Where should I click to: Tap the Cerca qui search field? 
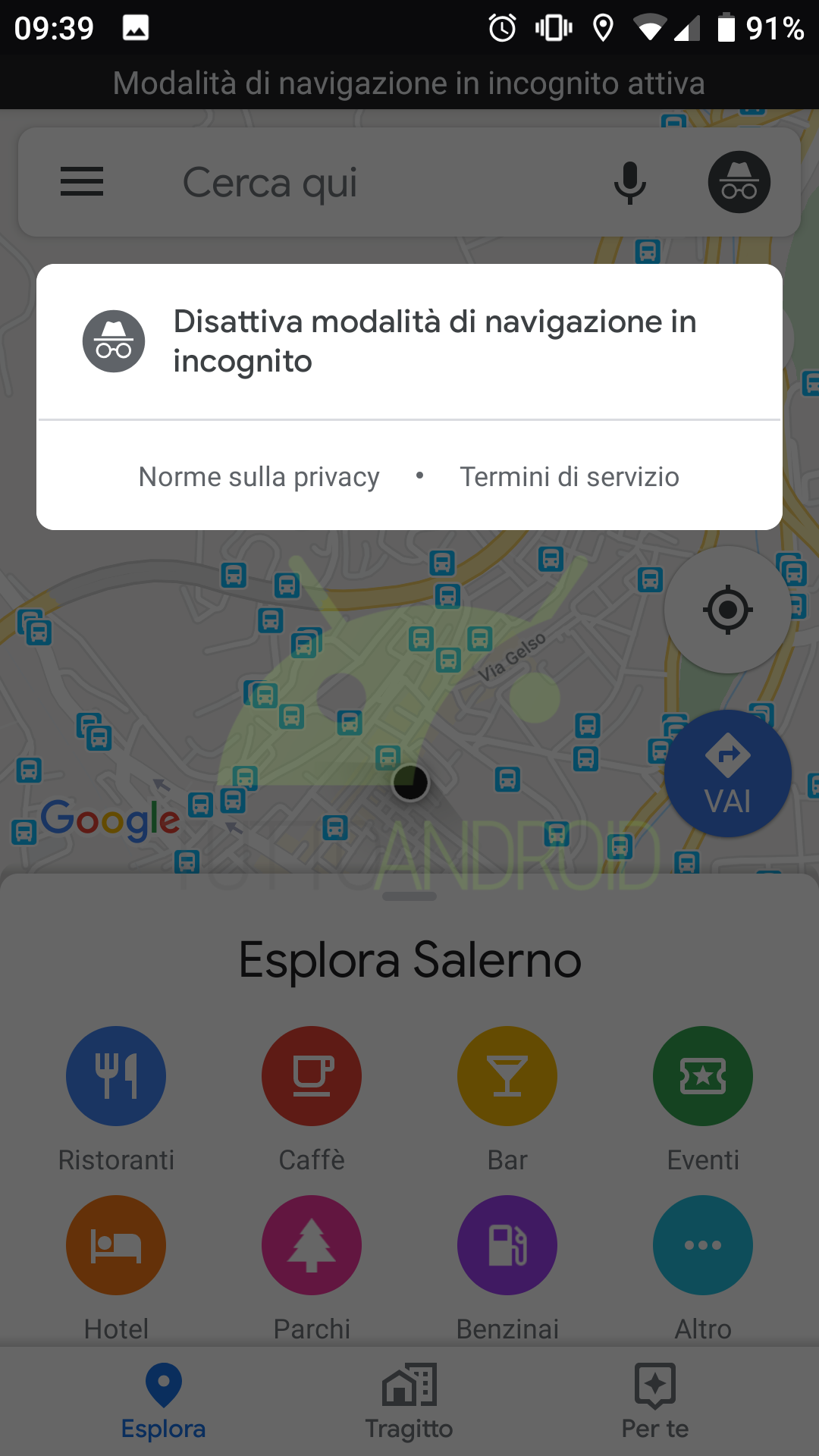(379, 182)
